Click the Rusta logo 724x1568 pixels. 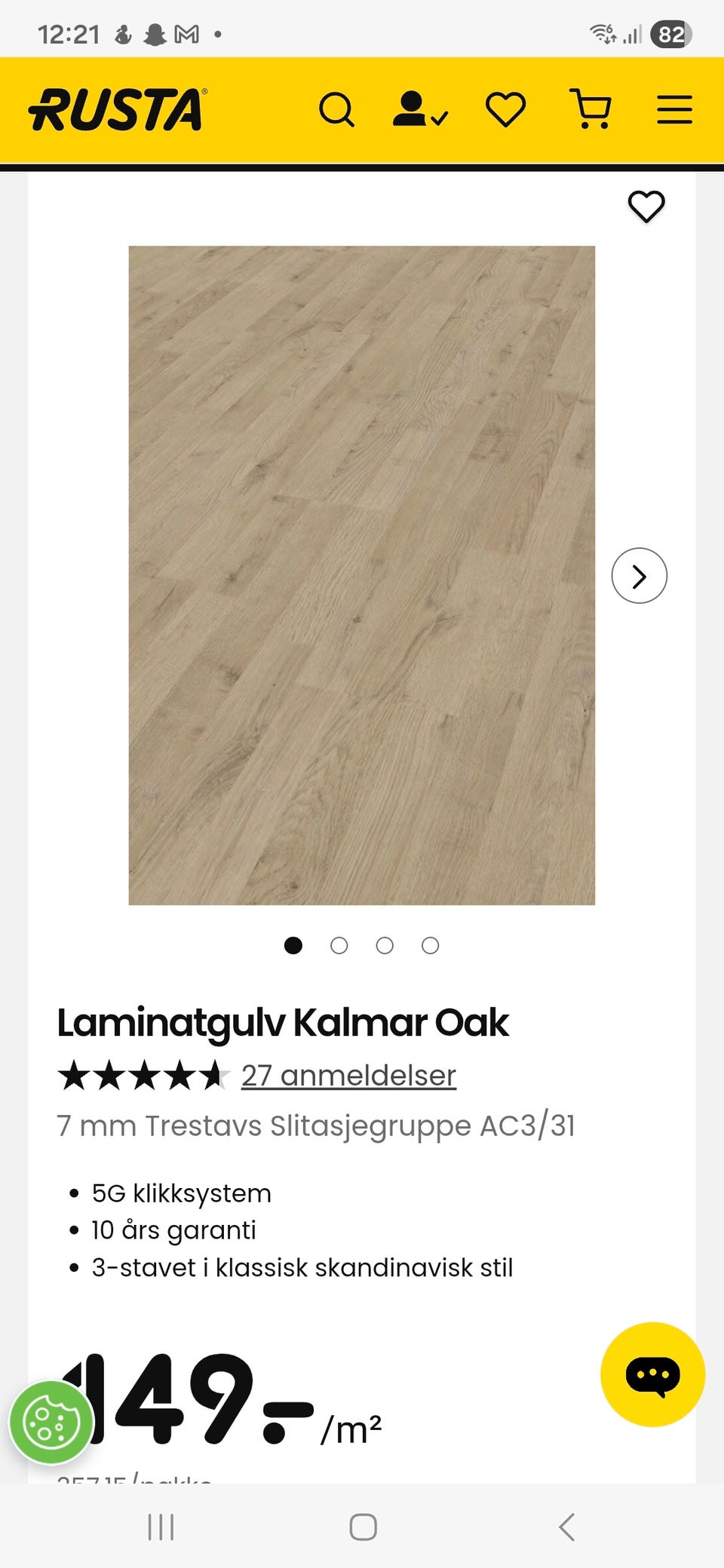(117, 108)
